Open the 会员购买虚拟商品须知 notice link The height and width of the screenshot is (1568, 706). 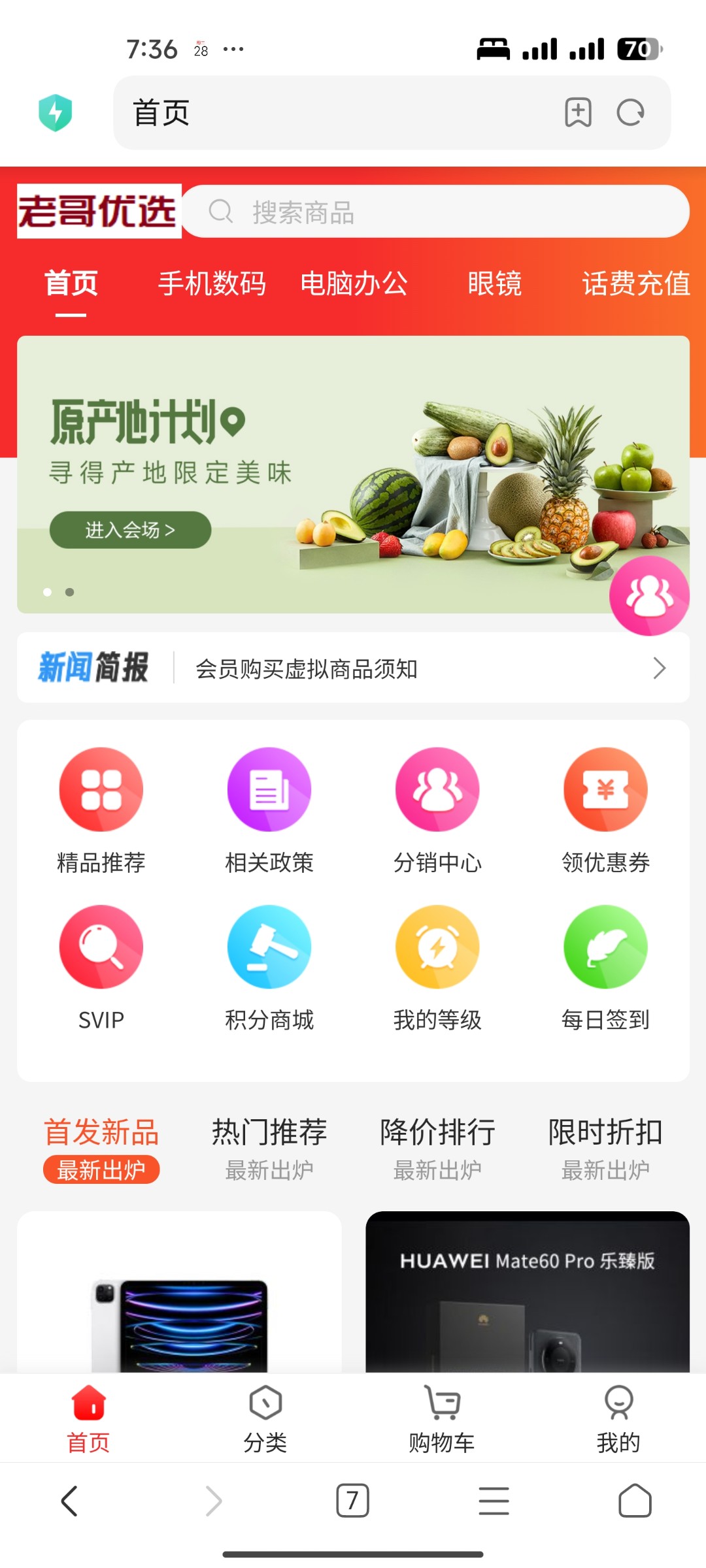[308, 668]
